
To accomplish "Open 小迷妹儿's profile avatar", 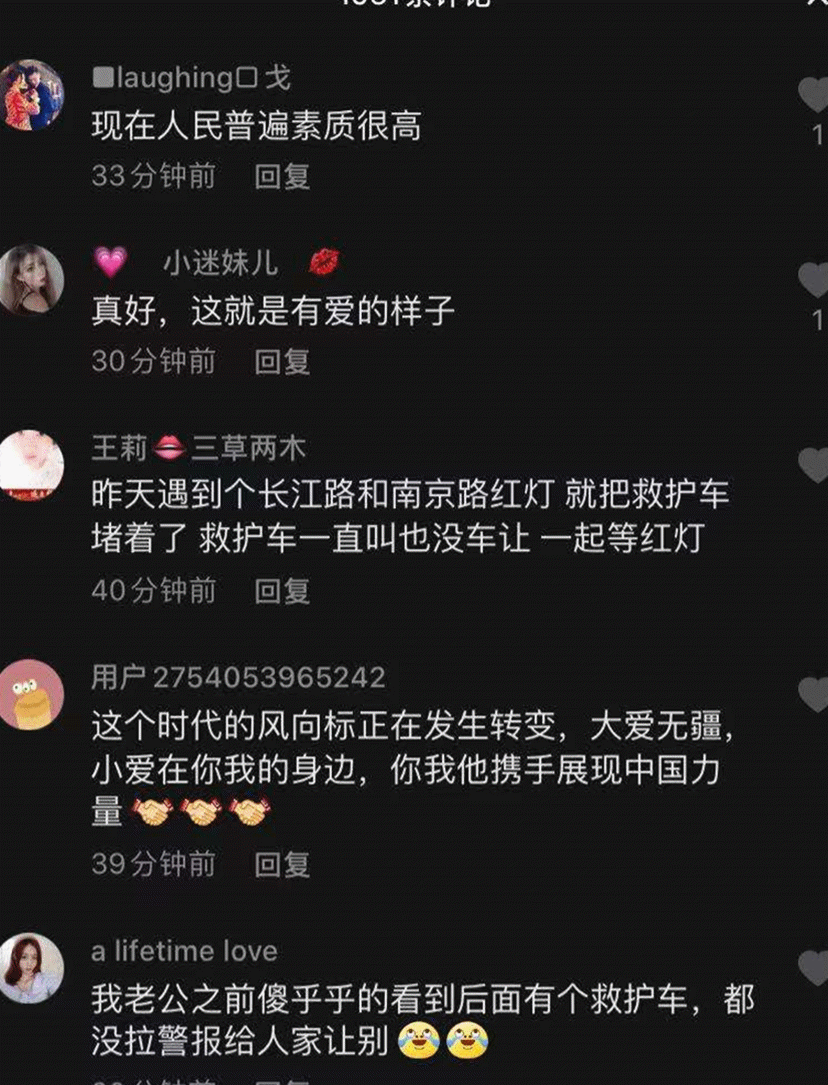I will click(32, 279).
